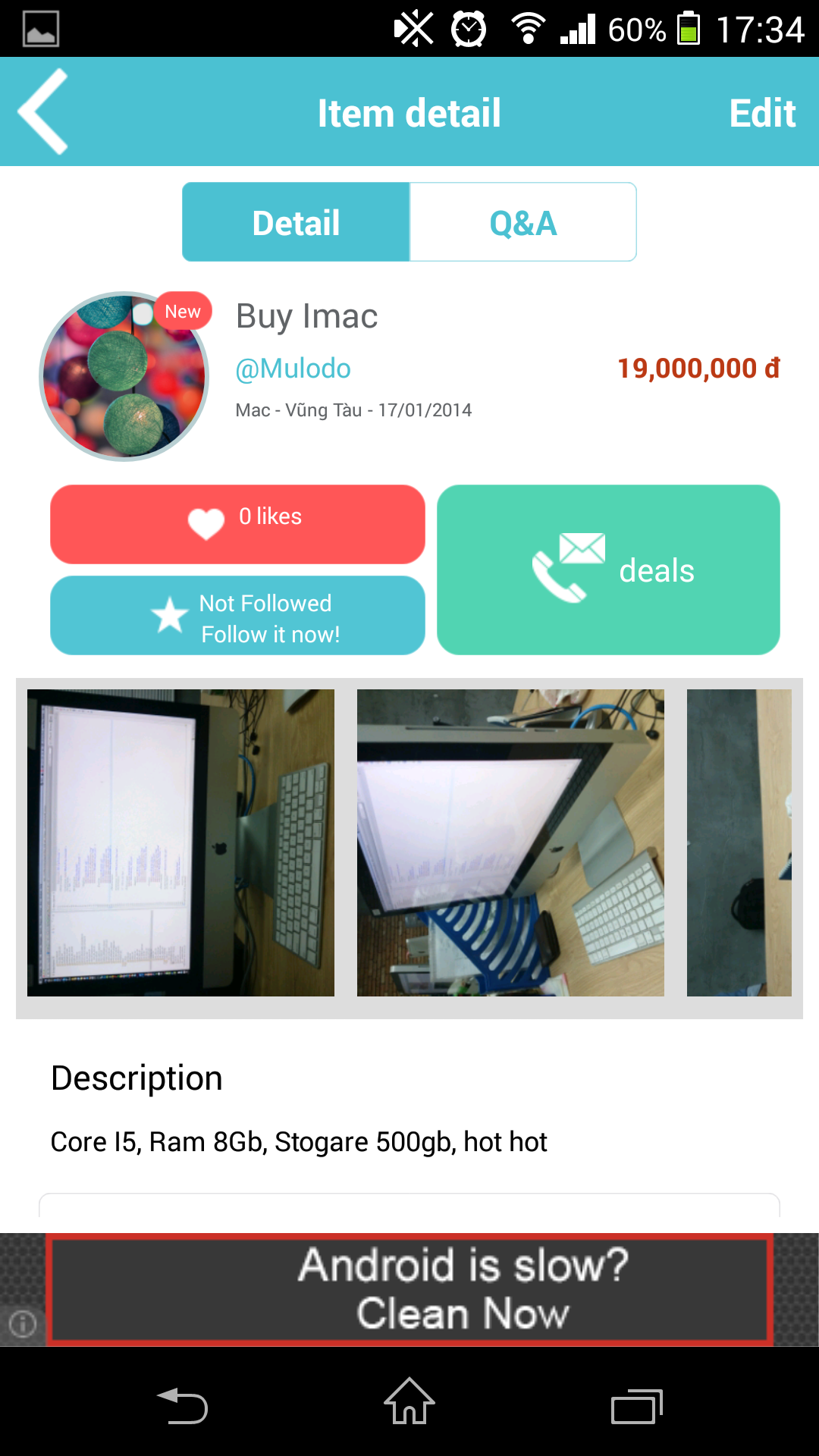The height and width of the screenshot is (1456, 819).
Task: Switch to the Q&A tab
Action: (x=523, y=222)
